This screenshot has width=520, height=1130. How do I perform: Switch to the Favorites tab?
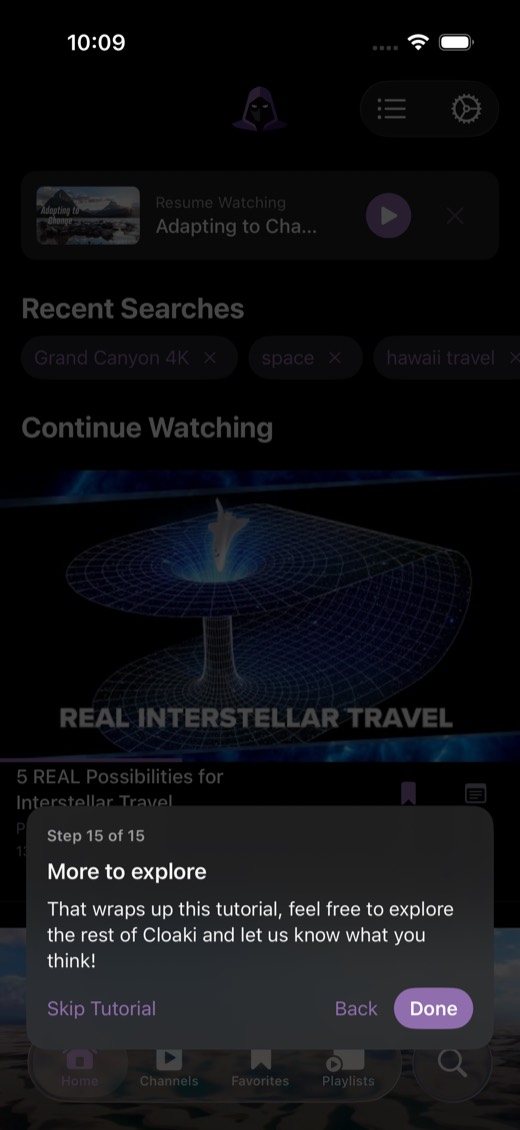[x=260, y=1068]
